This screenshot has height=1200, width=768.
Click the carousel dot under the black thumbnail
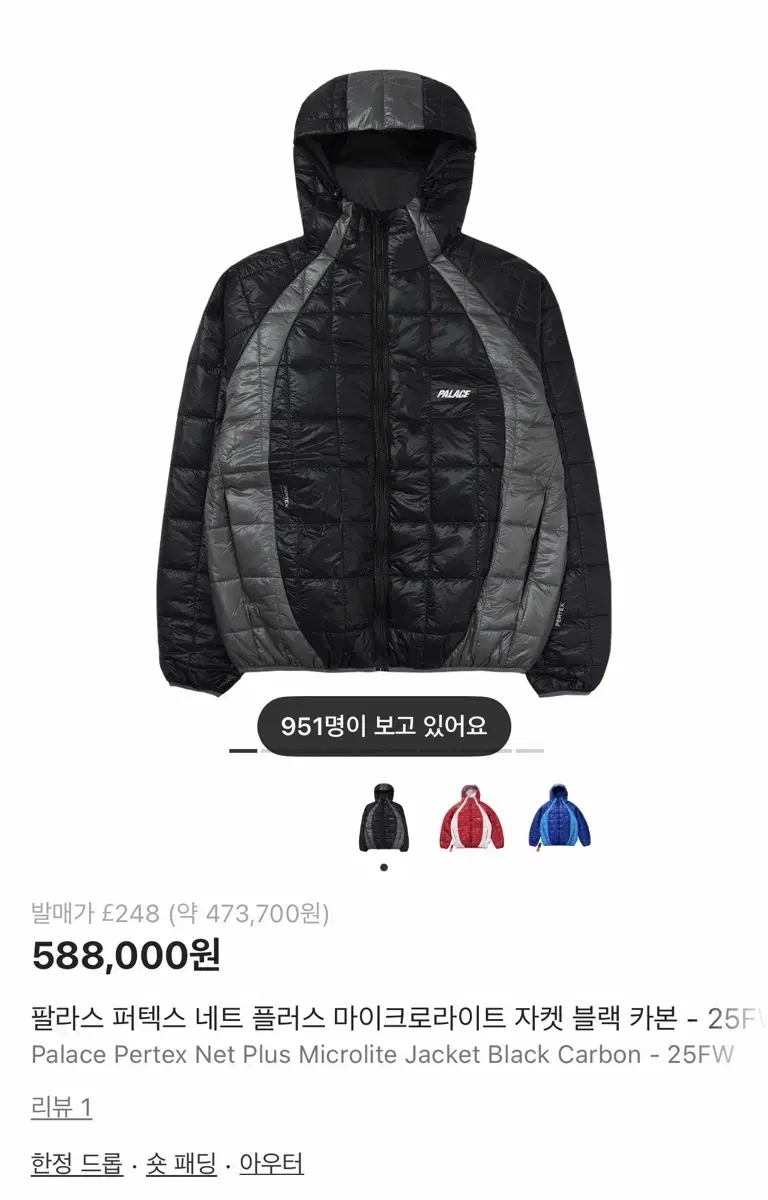[385, 866]
